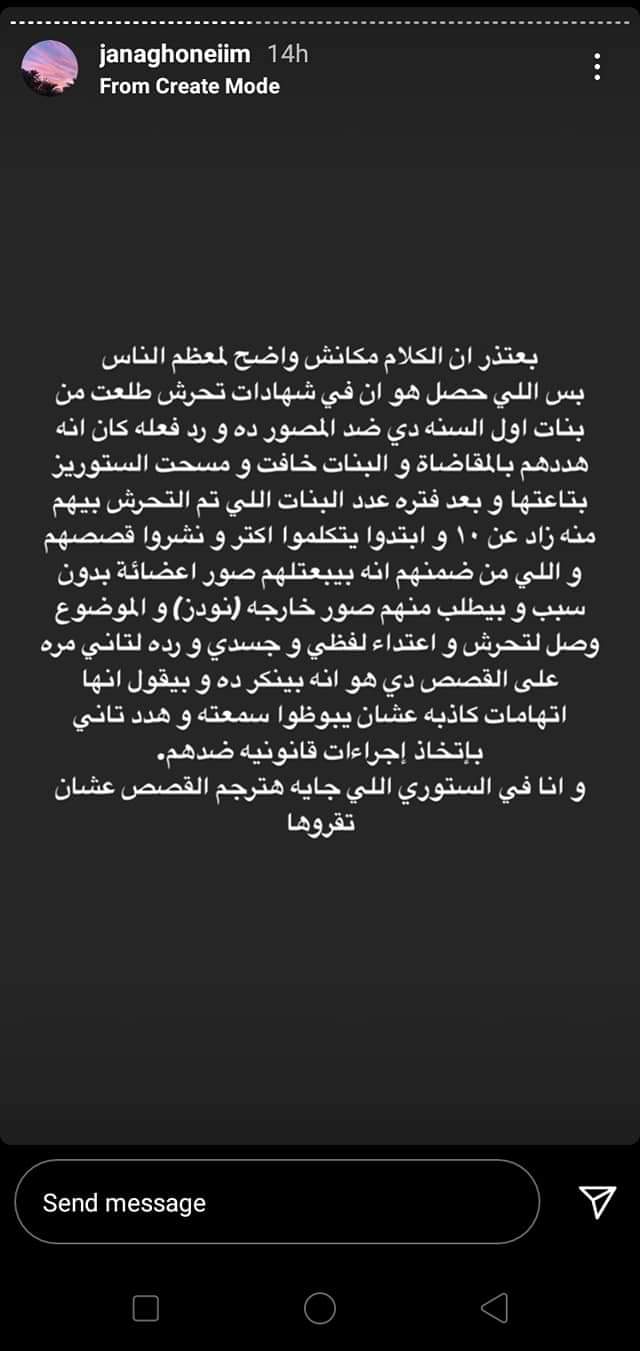
Task: Go back with system back button
Action: [494, 1307]
